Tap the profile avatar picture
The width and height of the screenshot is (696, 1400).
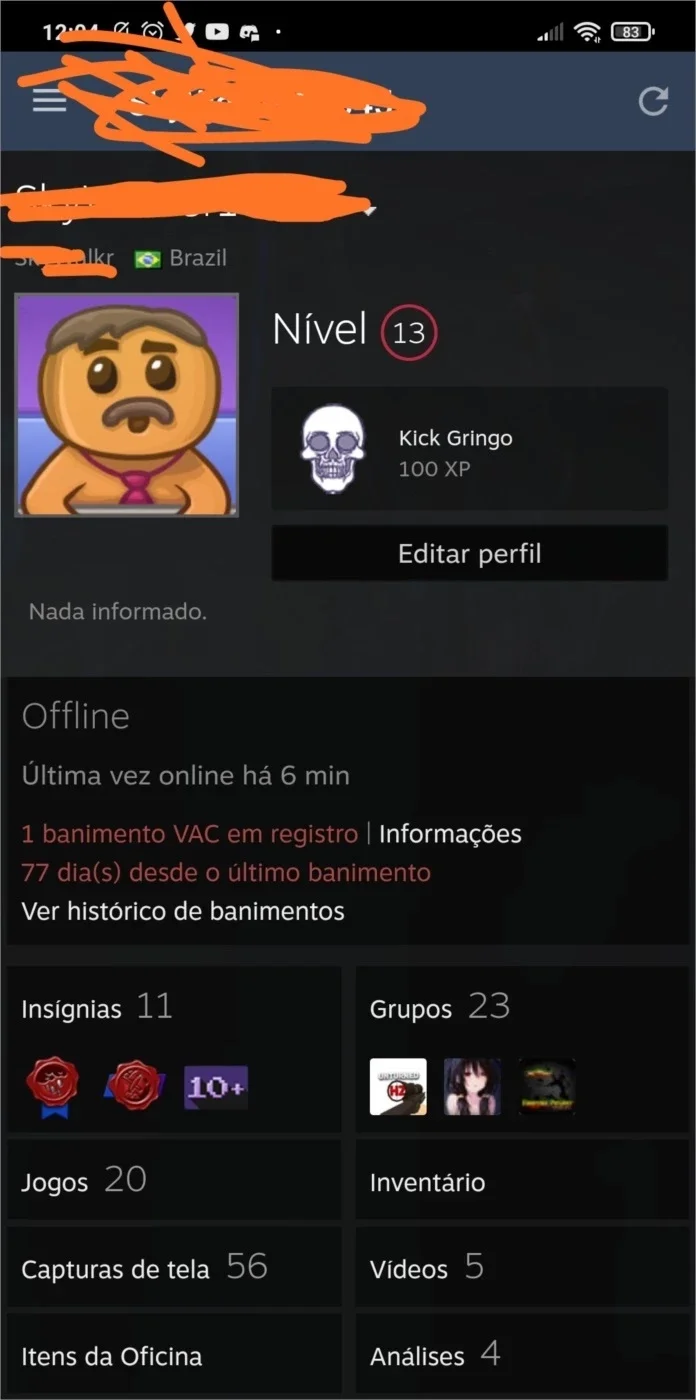(127, 405)
